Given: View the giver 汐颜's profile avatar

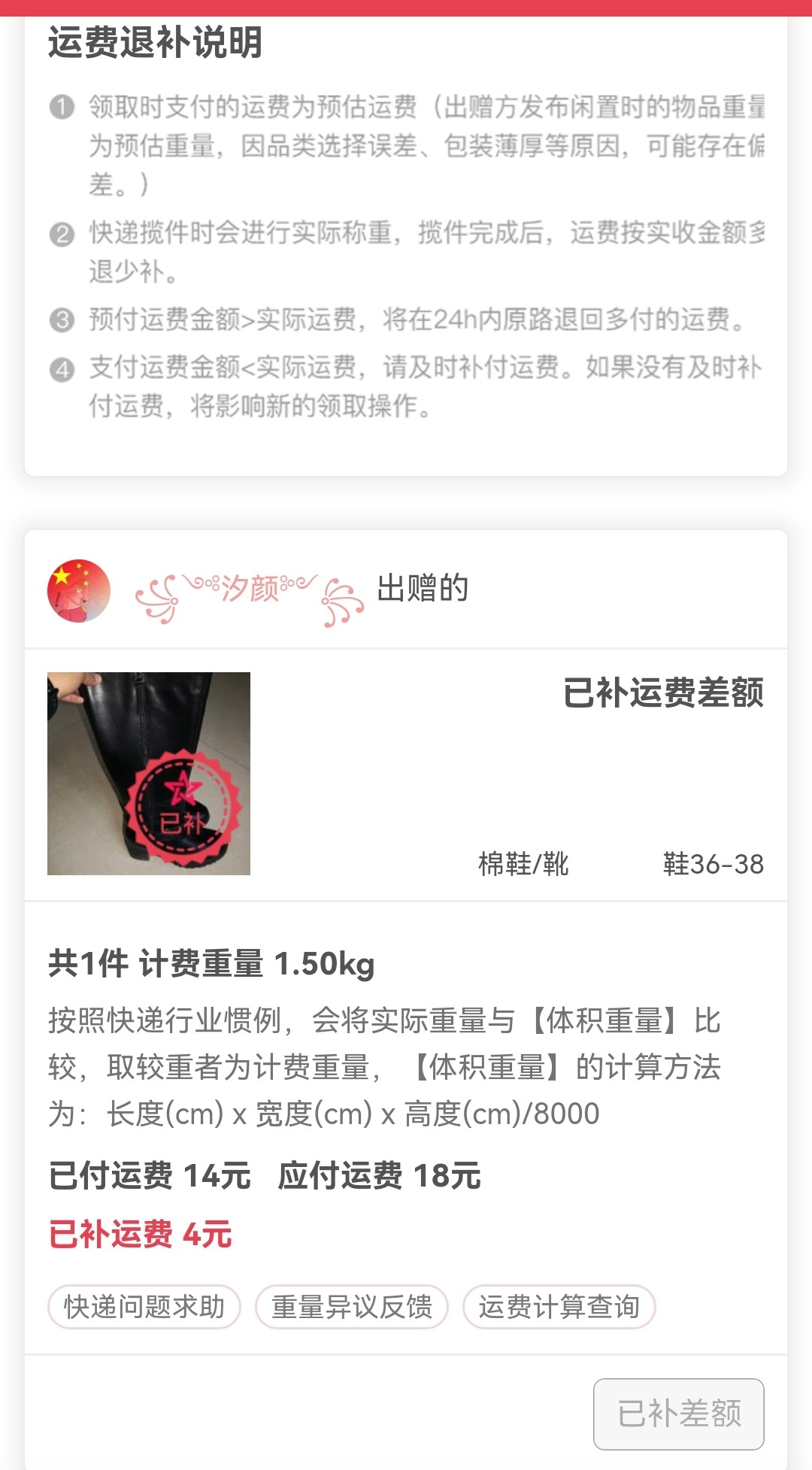Looking at the screenshot, I should tap(79, 590).
